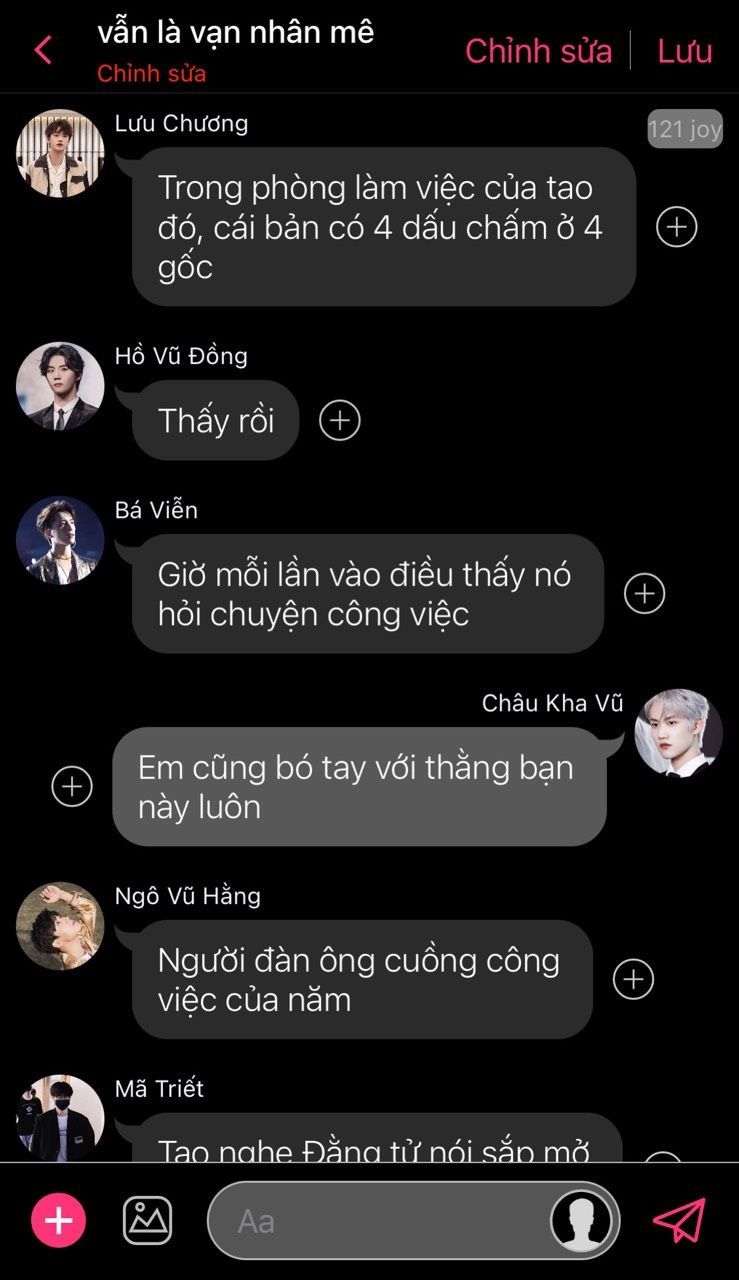This screenshot has width=739, height=1280.
Task: Tap the top-right Chỉnh sửa button
Action: point(538,51)
